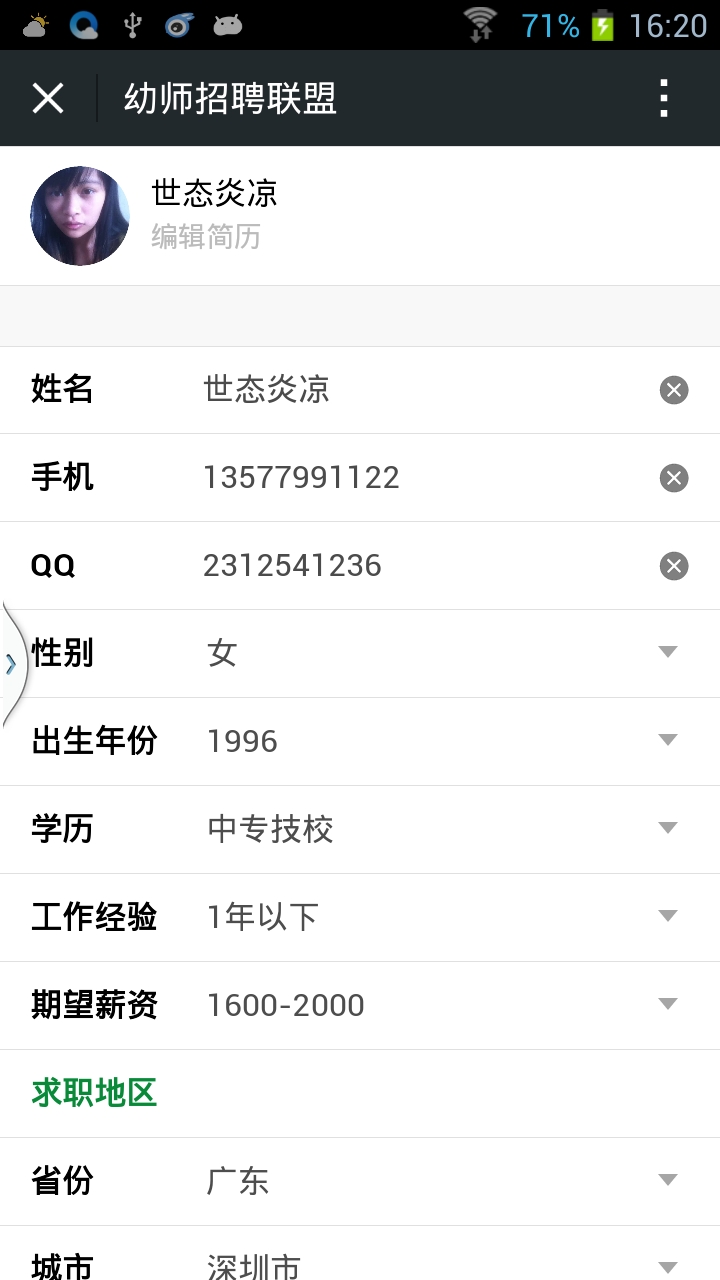This screenshot has width=720, height=1280.
Task: Clear the QQ number
Action: pos(674,566)
